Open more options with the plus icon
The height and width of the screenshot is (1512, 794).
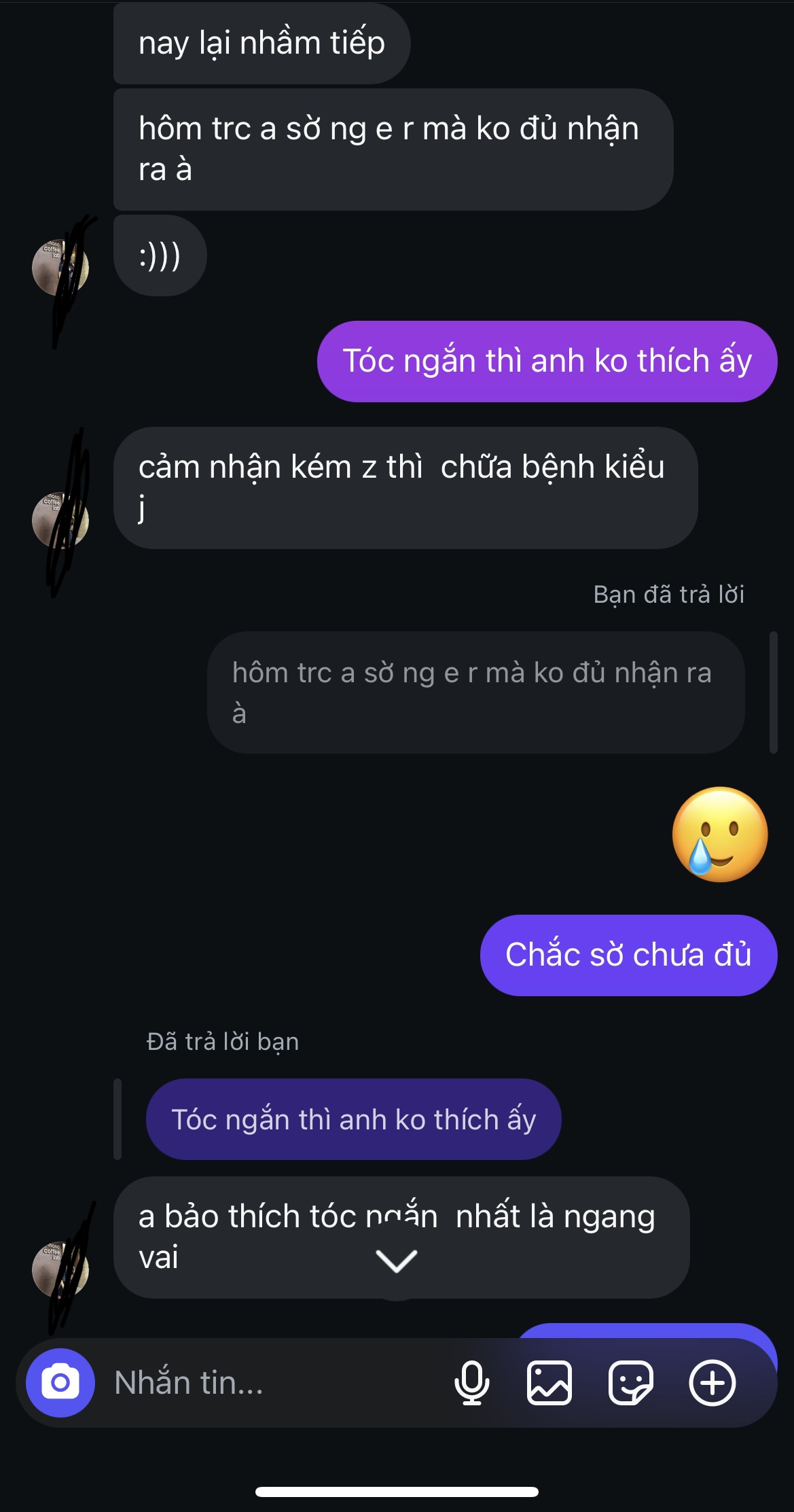pos(712,1383)
